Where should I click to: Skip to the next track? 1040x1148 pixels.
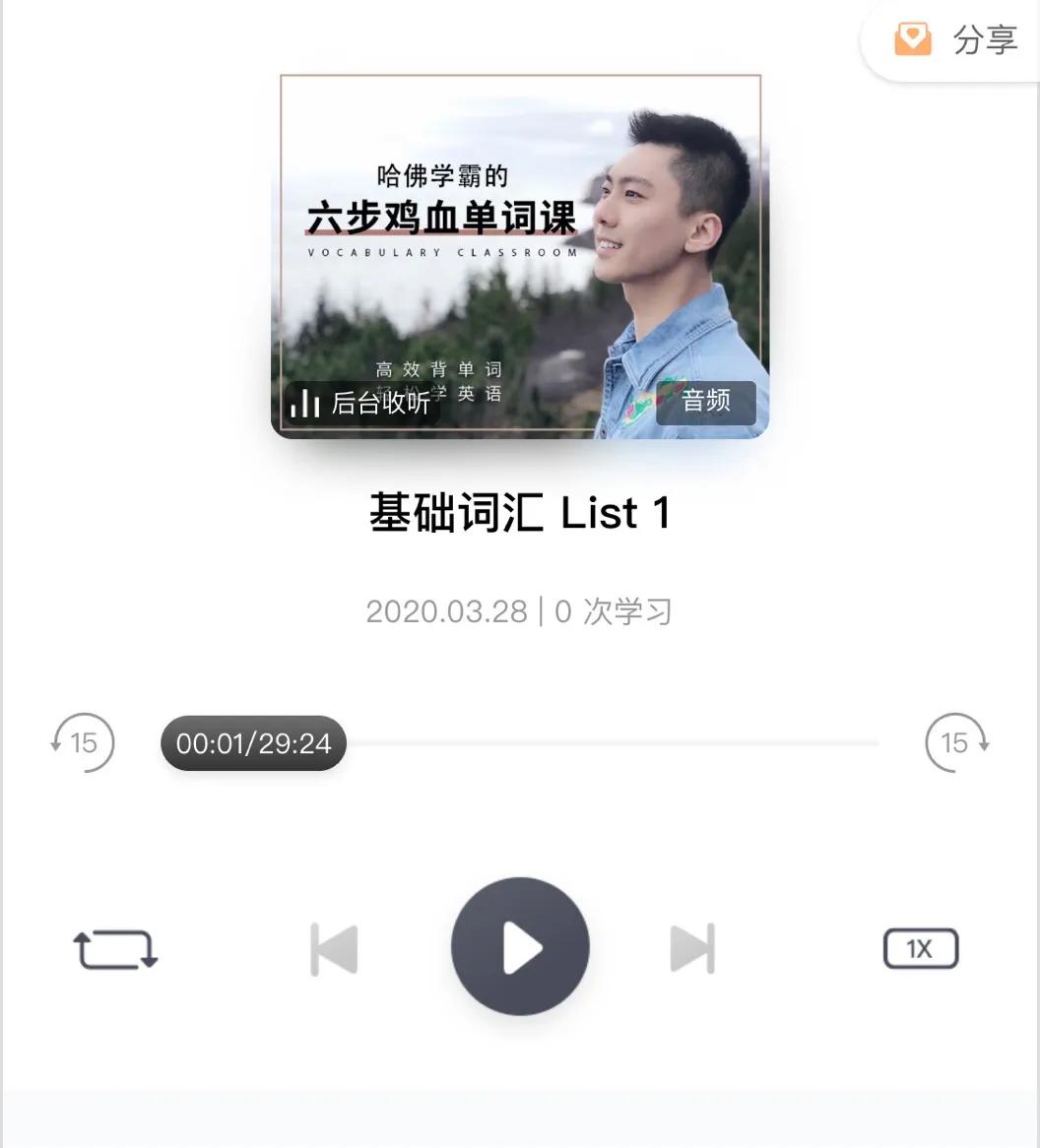(x=694, y=946)
